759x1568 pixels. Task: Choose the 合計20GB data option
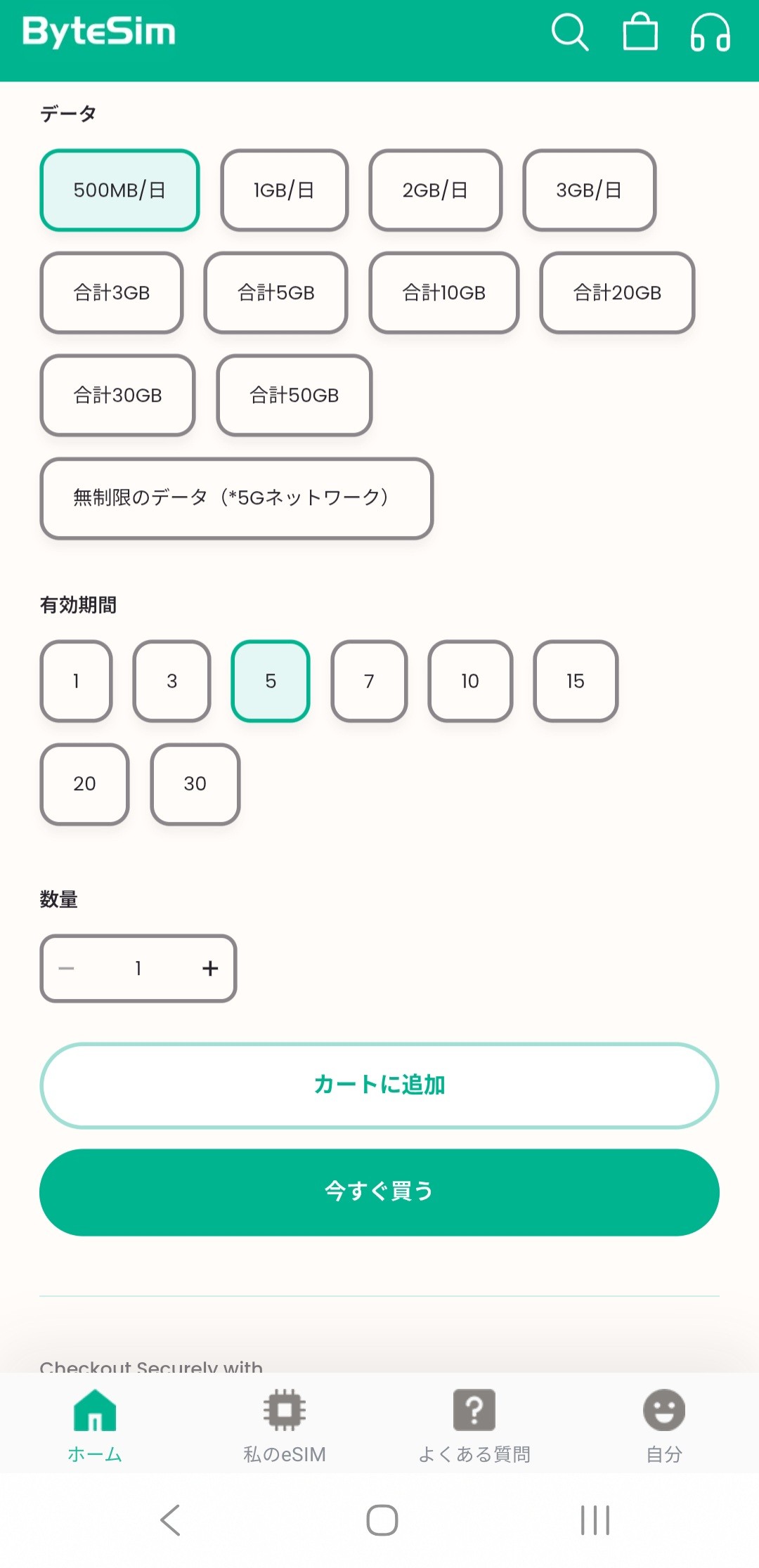coord(616,293)
